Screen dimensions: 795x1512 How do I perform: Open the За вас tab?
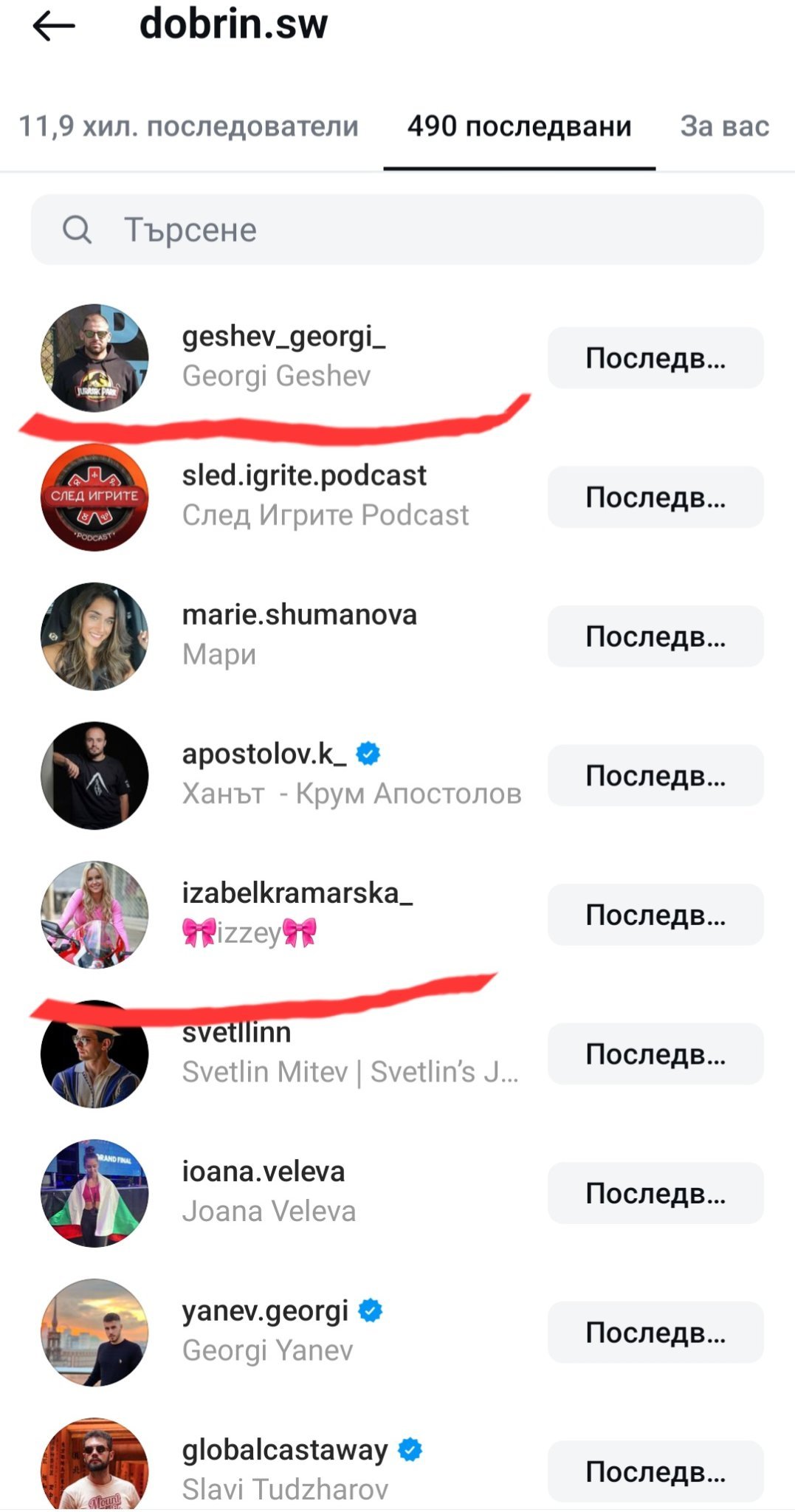[x=724, y=126]
